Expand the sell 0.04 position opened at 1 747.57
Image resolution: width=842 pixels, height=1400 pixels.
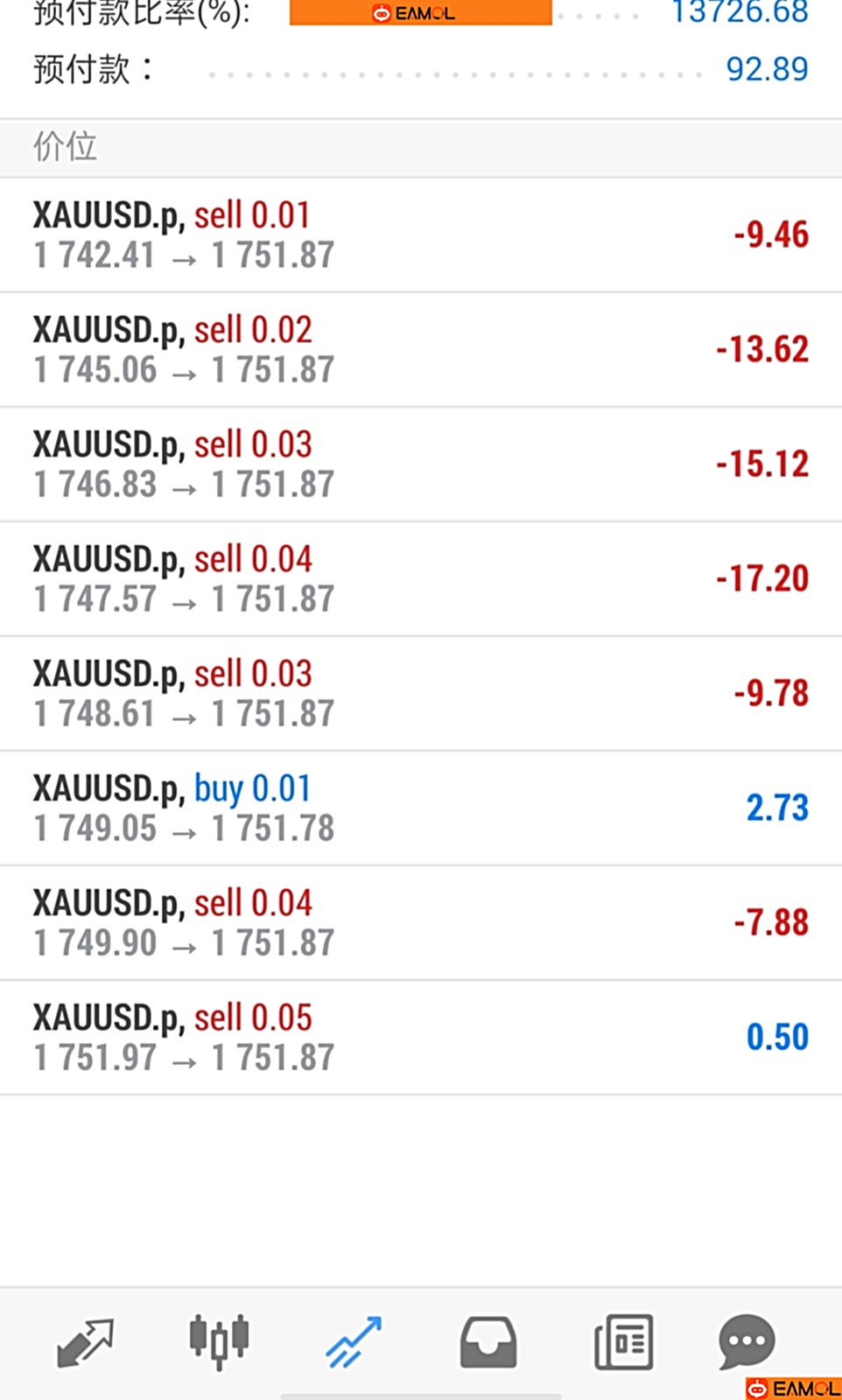coord(420,579)
